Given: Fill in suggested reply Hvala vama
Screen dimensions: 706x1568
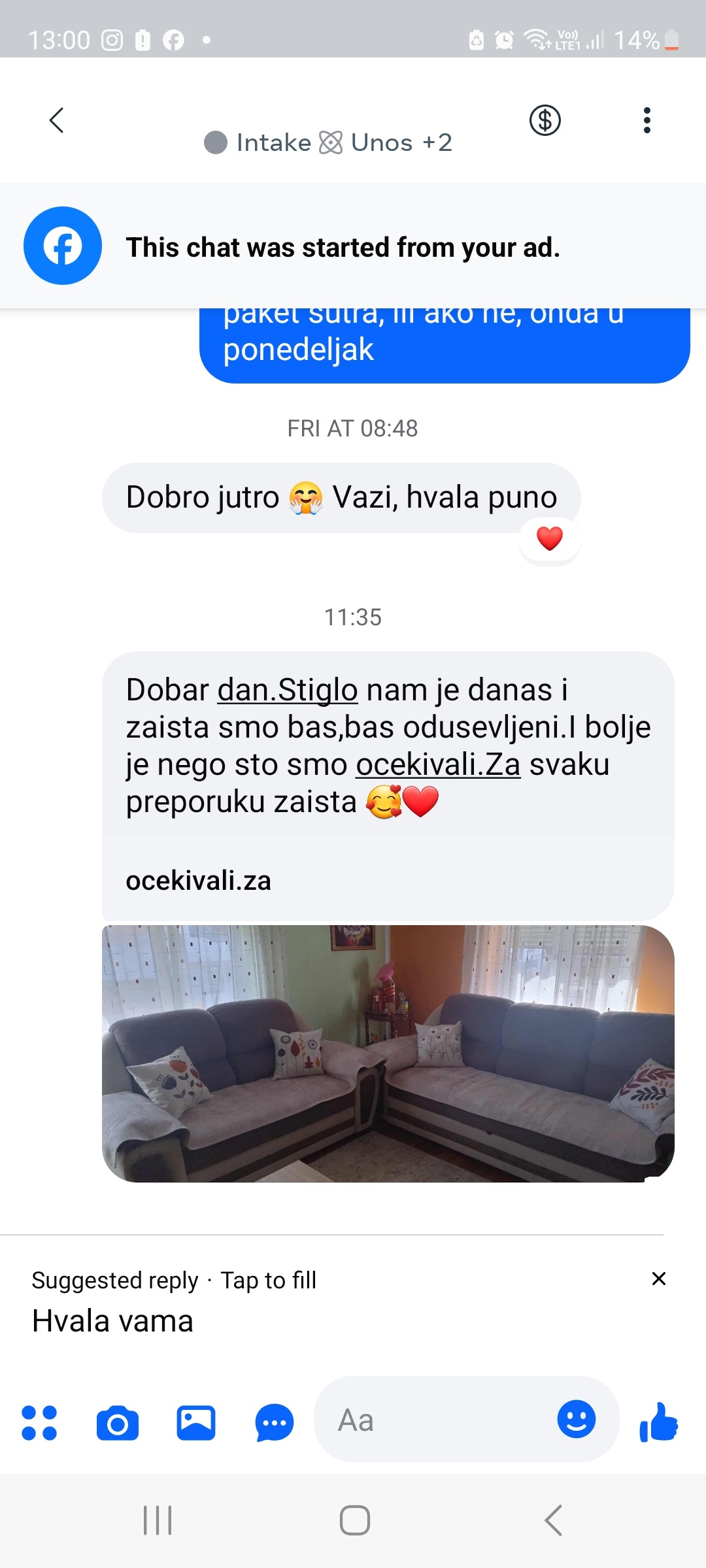Looking at the screenshot, I should click(x=112, y=1321).
